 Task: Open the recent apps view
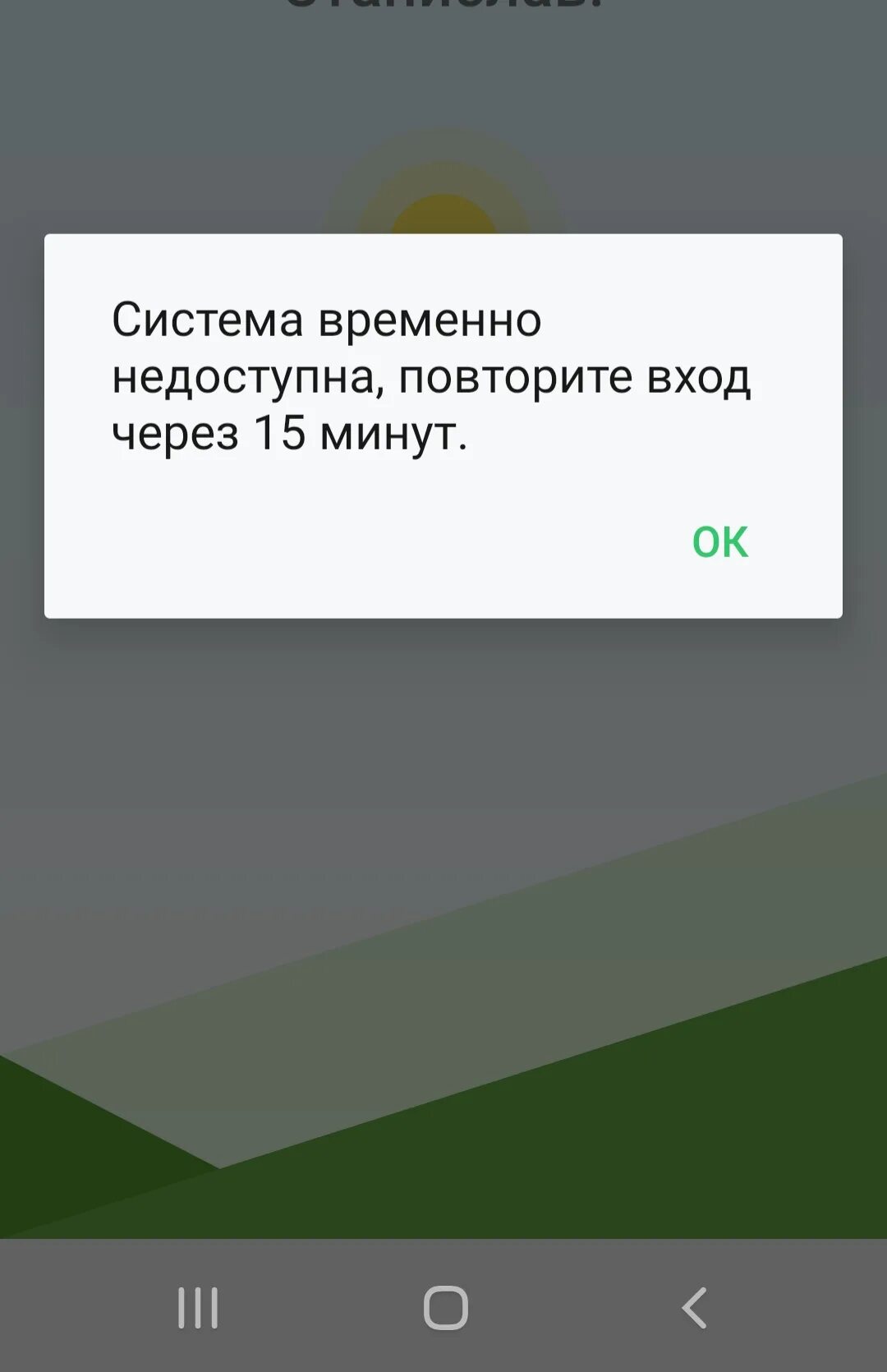(x=198, y=1307)
